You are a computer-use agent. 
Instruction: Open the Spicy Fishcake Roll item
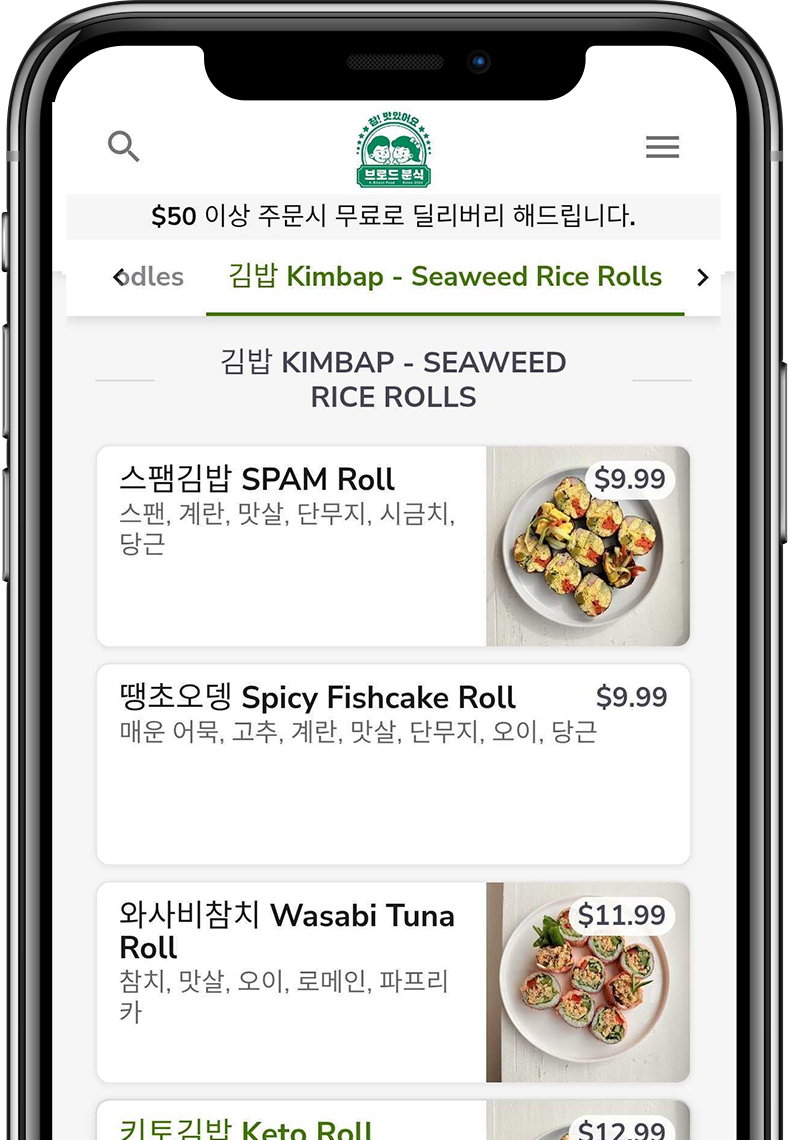click(x=393, y=763)
